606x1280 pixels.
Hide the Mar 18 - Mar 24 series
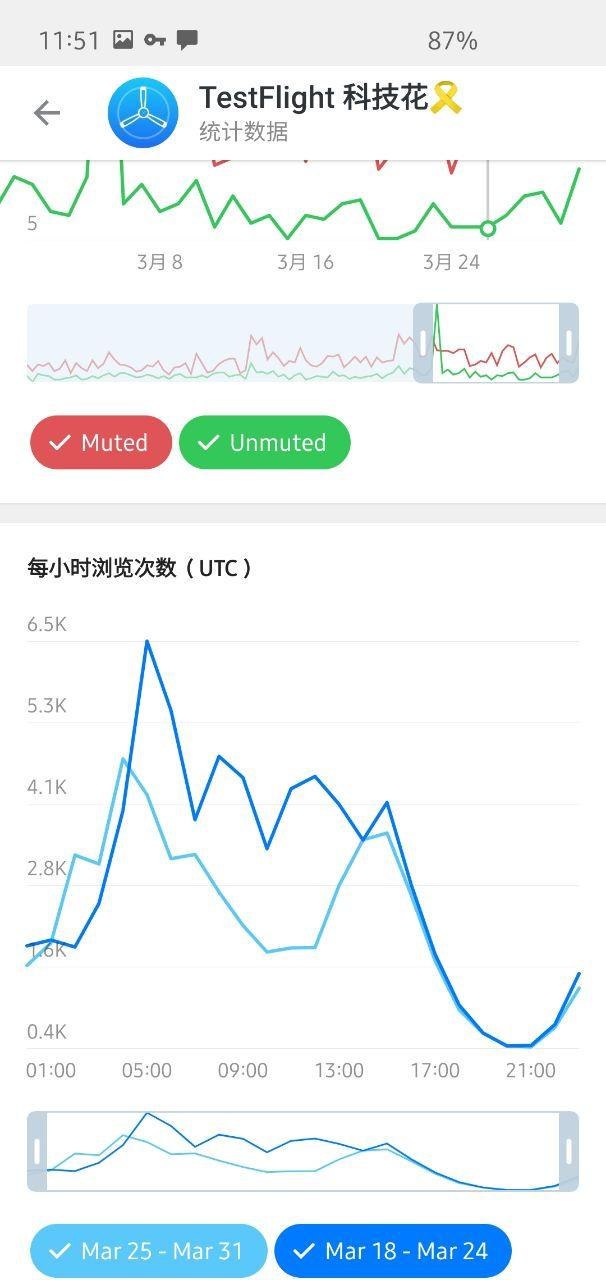[x=393, y=1250]
